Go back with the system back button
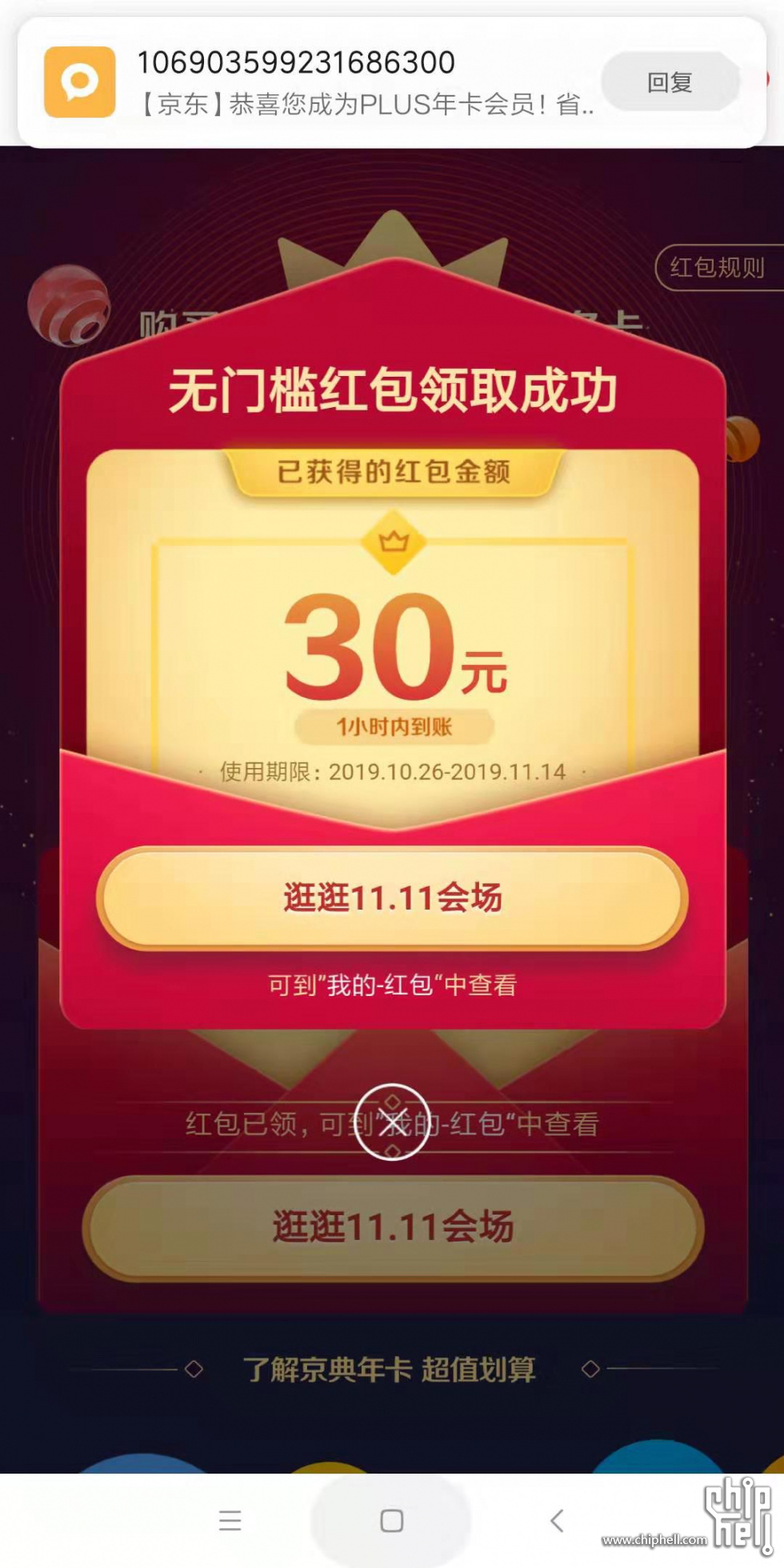This screenshot has height=1568, width=784. tap(558, 1520)
